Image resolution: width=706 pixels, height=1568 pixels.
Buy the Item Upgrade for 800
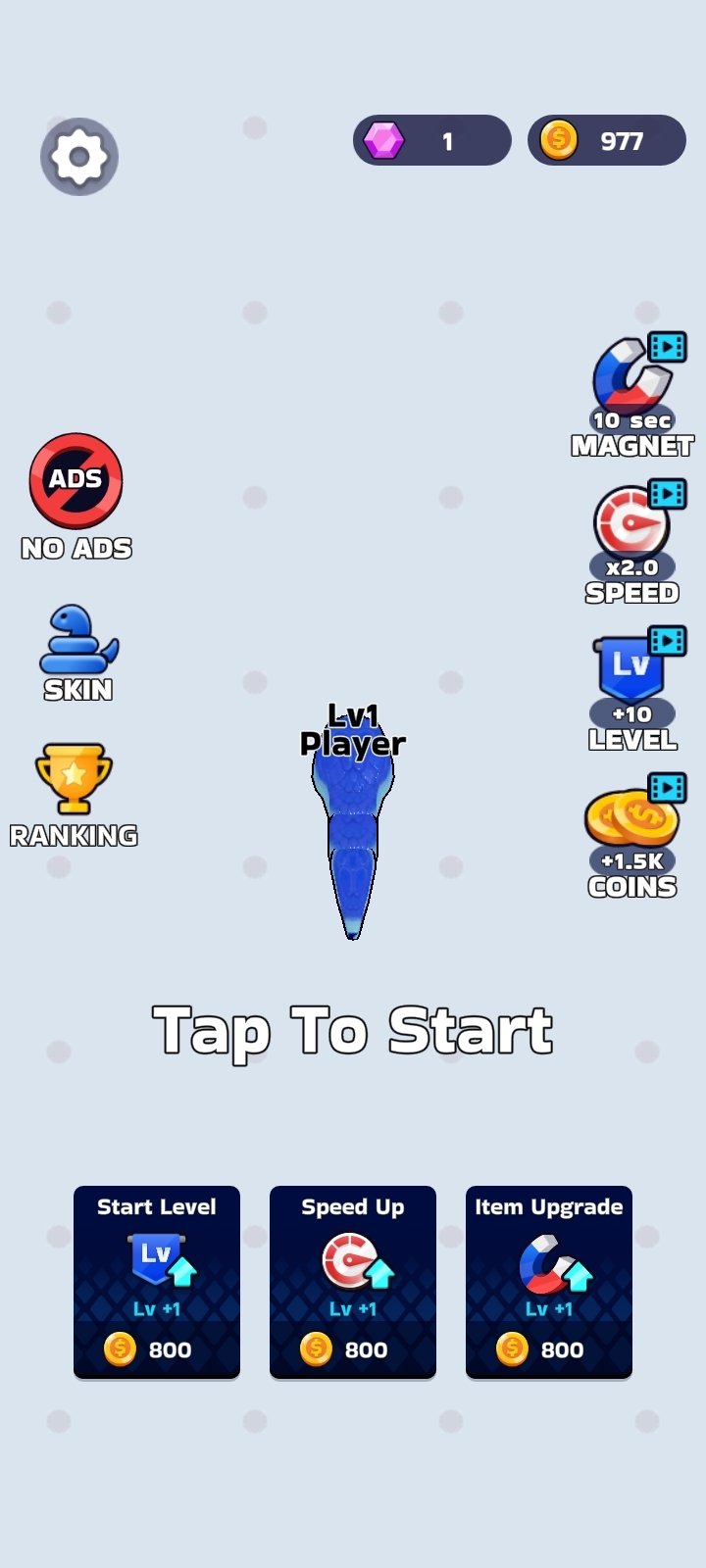click(549, 1282)
